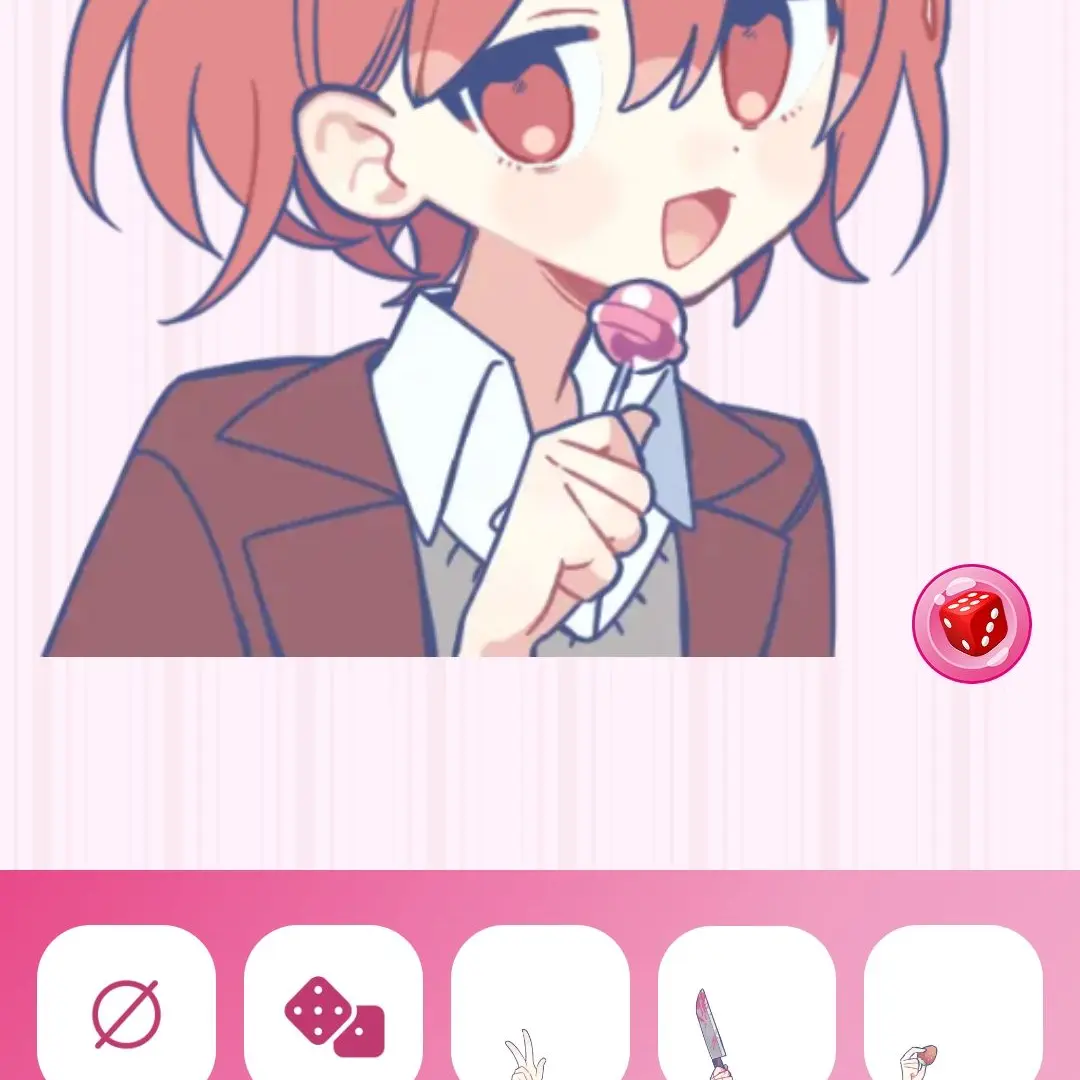The height and width of the screenshot is (1080, 1080).
Task: Choose the pink double-dice random option tile
Action: 333,1012
